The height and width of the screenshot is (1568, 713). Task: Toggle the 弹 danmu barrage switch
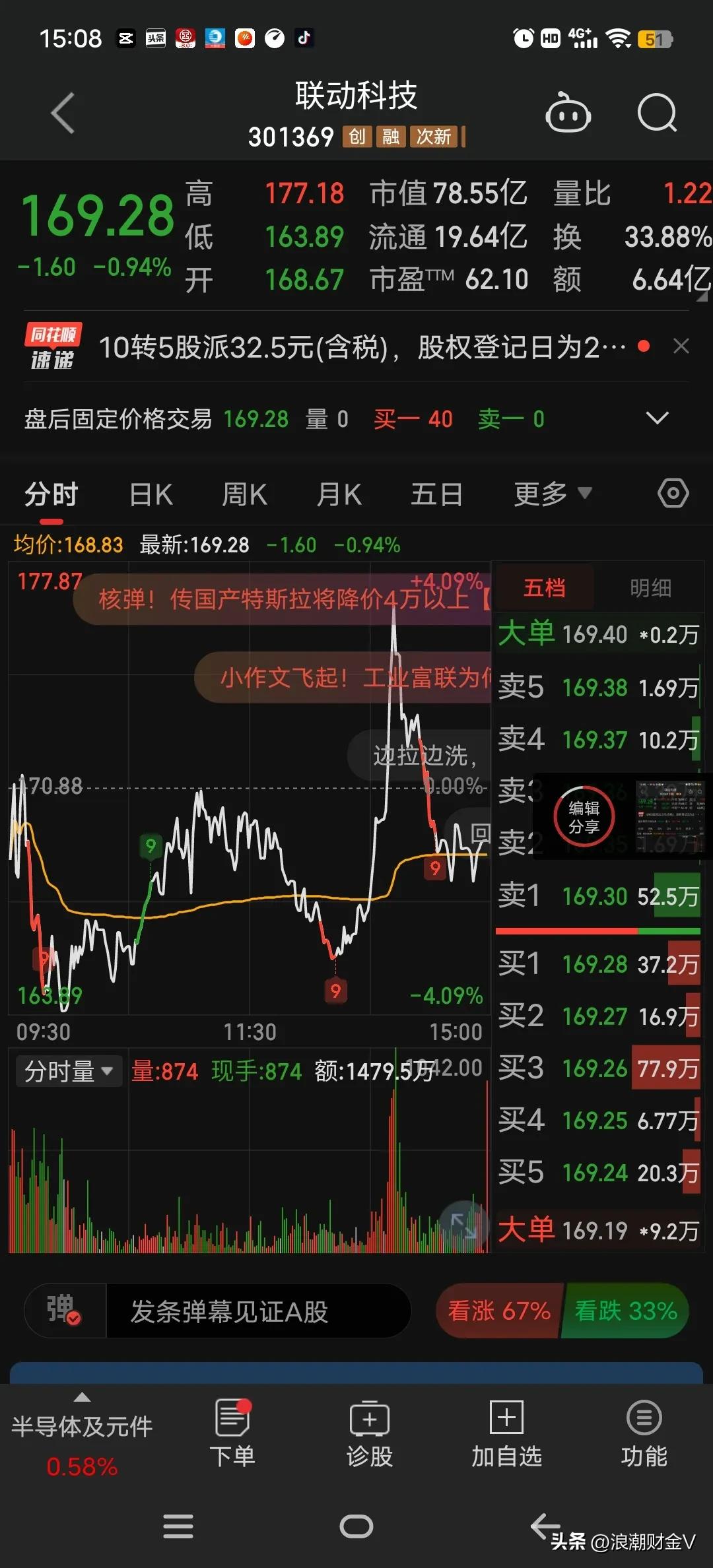click(x=63, y=1311)
